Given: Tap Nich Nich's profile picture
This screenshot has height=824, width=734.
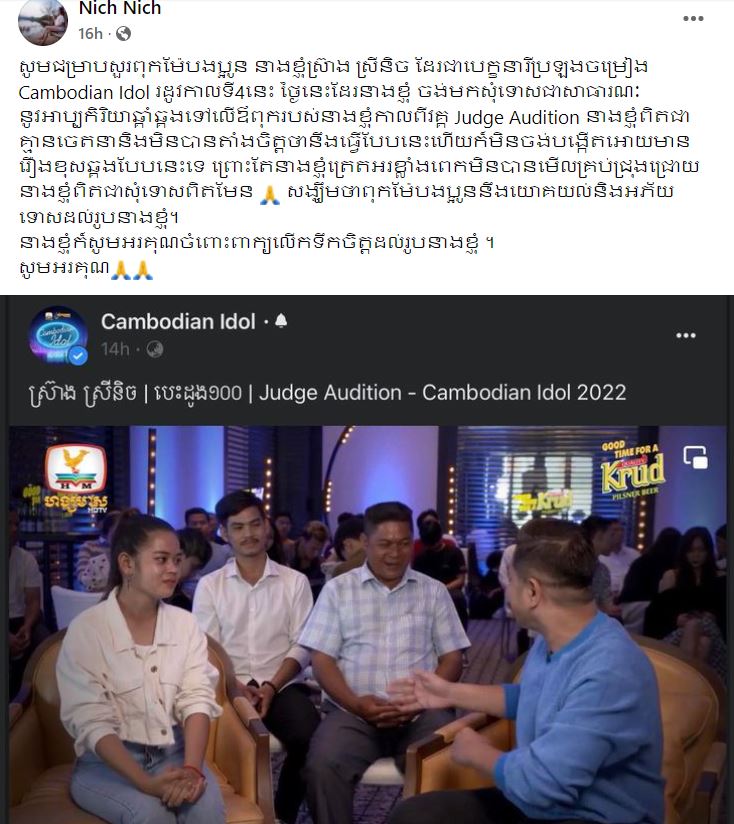Looking at the screenshot, I should click(43, 20).
